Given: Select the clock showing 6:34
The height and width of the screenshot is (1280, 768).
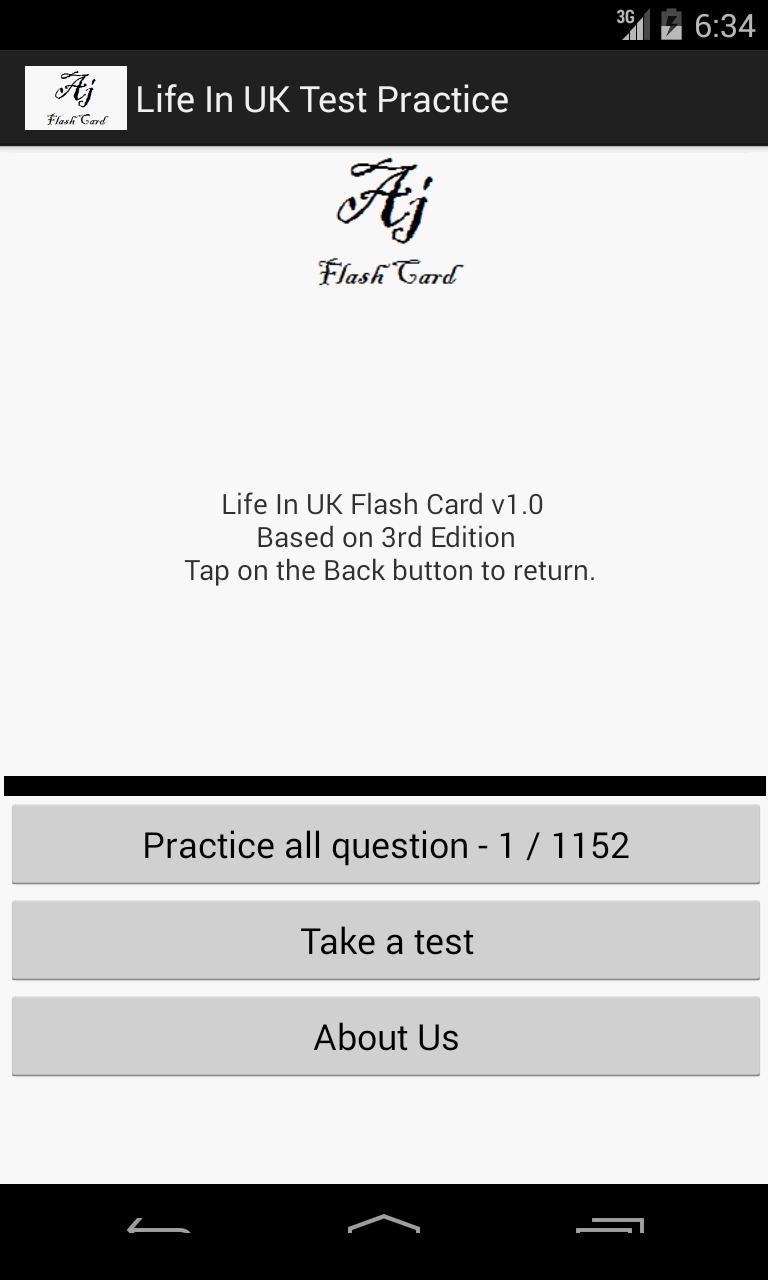Looking at the screenshot, I should tap(727, 27).
